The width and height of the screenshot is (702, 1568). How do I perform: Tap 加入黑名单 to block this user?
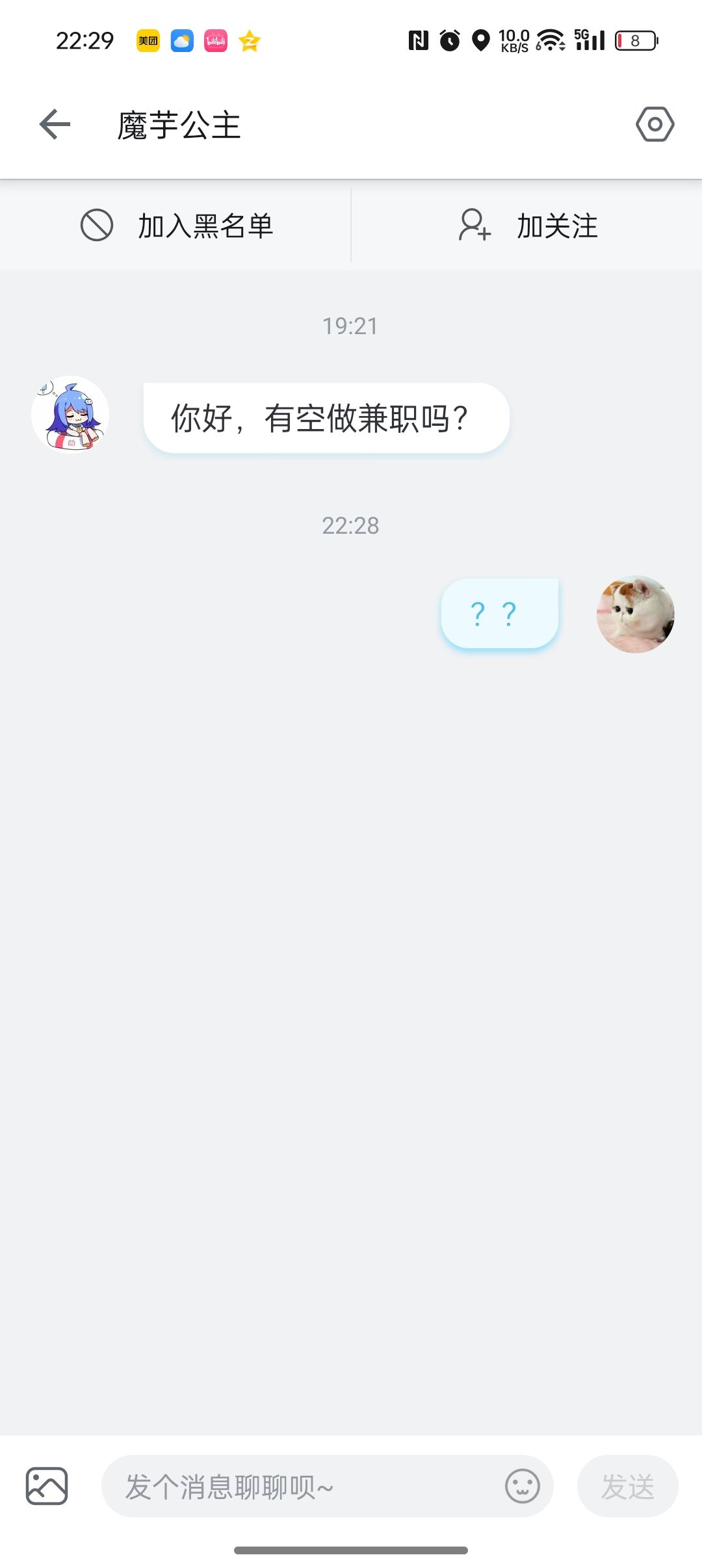(x=176, y=226)
